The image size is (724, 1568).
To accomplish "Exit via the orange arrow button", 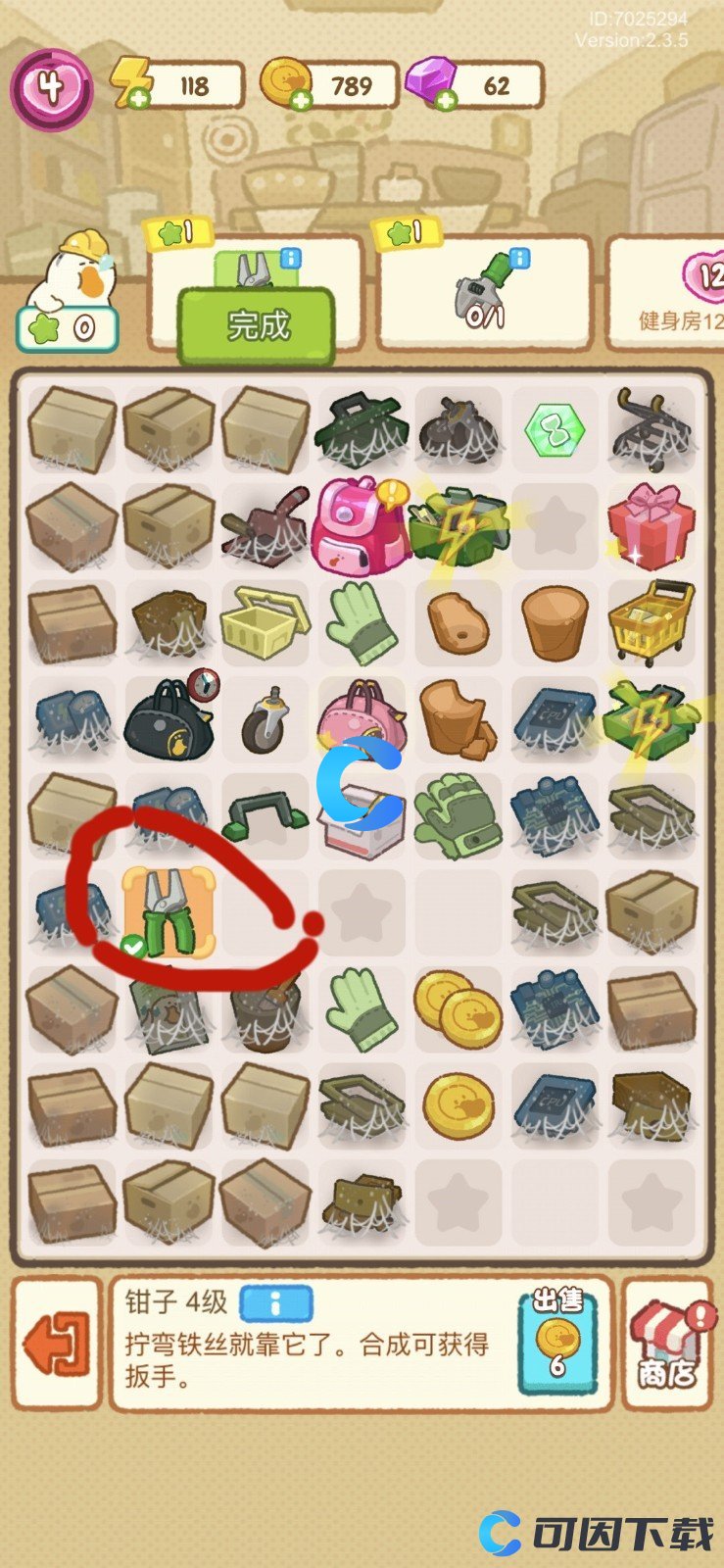I will (57, 1343).
